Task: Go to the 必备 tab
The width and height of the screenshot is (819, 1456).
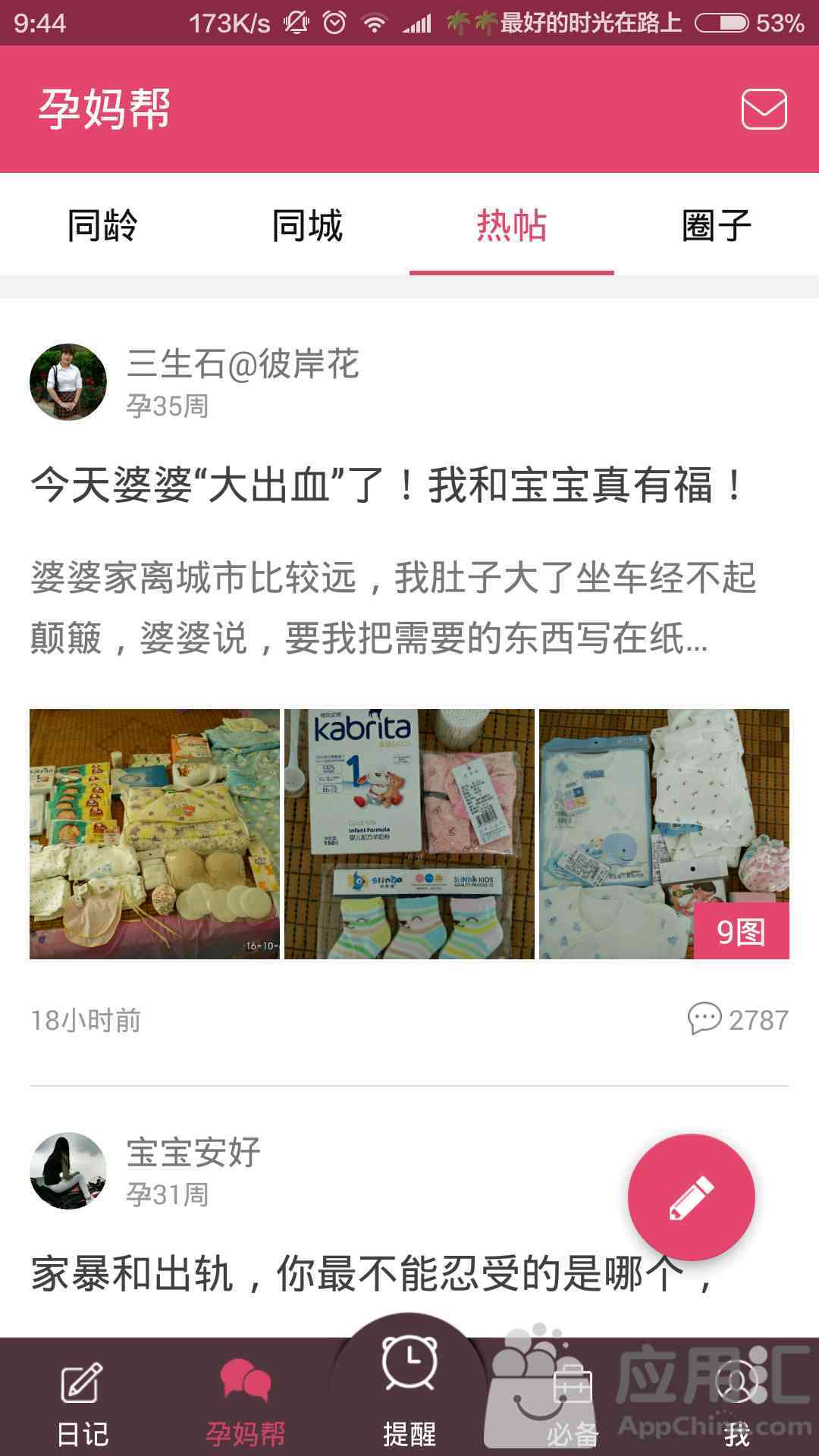Action: tap(573, 1401)
